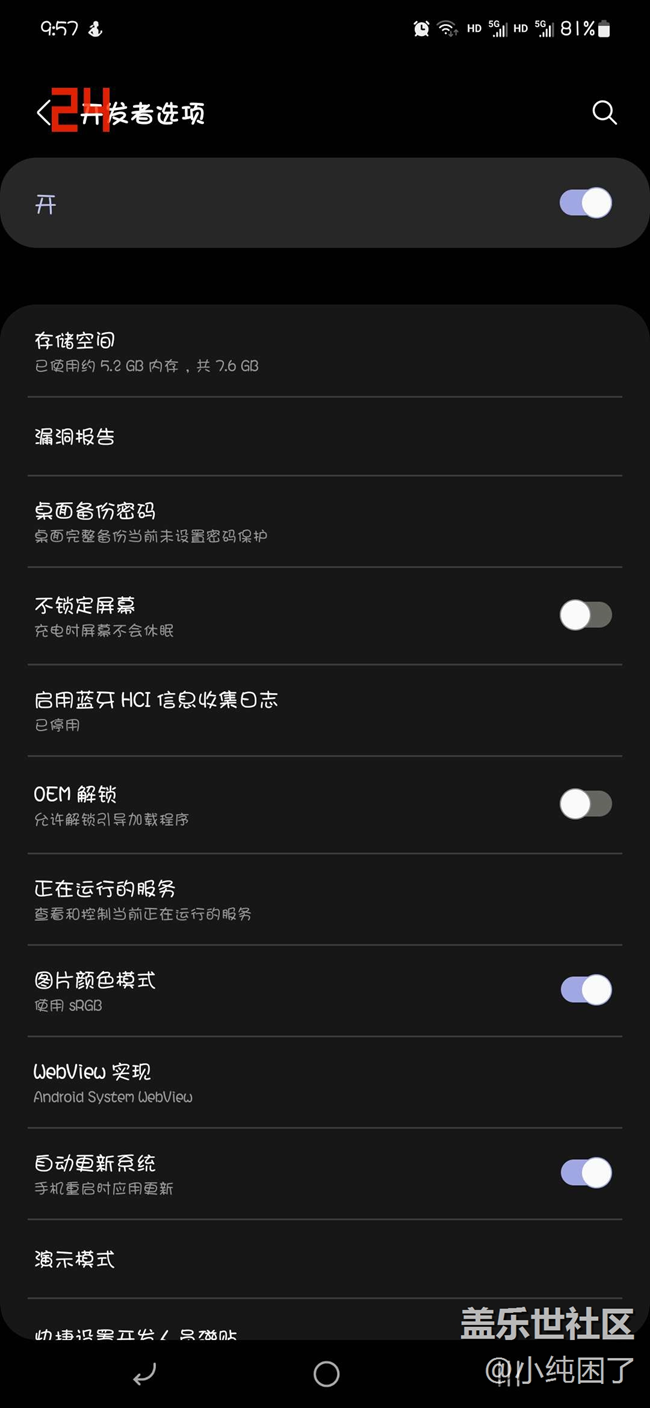This screenshot has height=1408, width=650.
Task: Tap the system back key
Action: pos(144,1374)
